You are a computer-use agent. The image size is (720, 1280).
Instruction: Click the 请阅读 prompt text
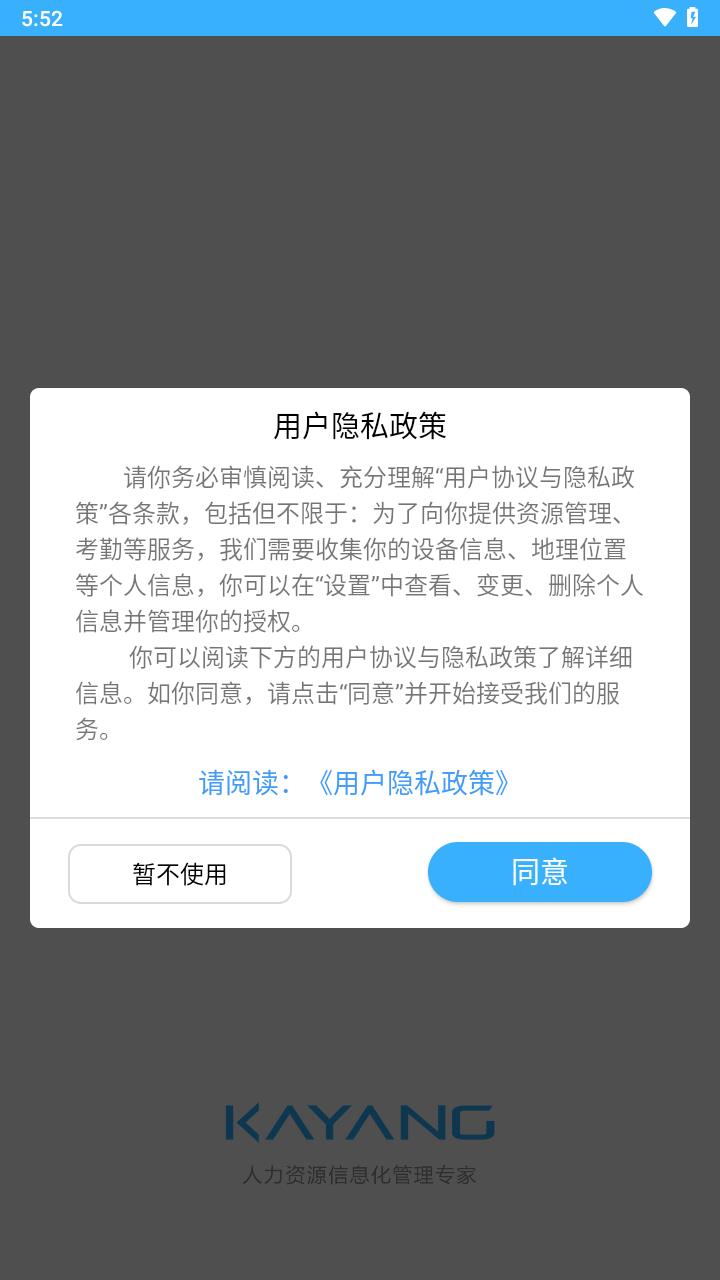[x=243, y=784]
